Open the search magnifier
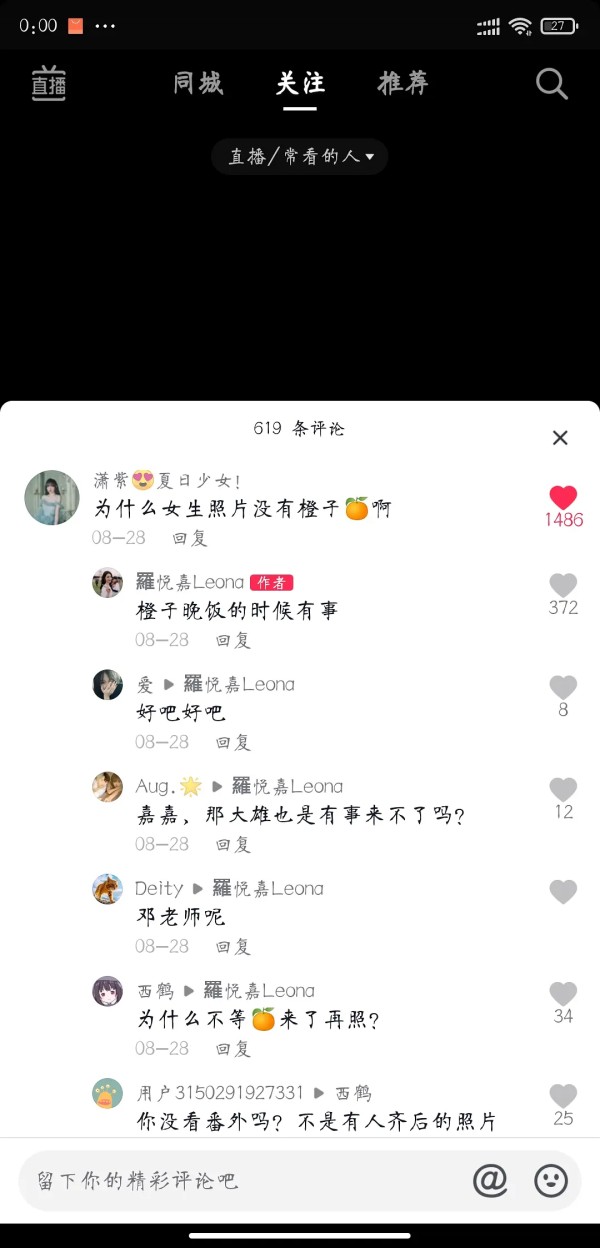This screenshot has height=1248, width=600. click(552, 84)
